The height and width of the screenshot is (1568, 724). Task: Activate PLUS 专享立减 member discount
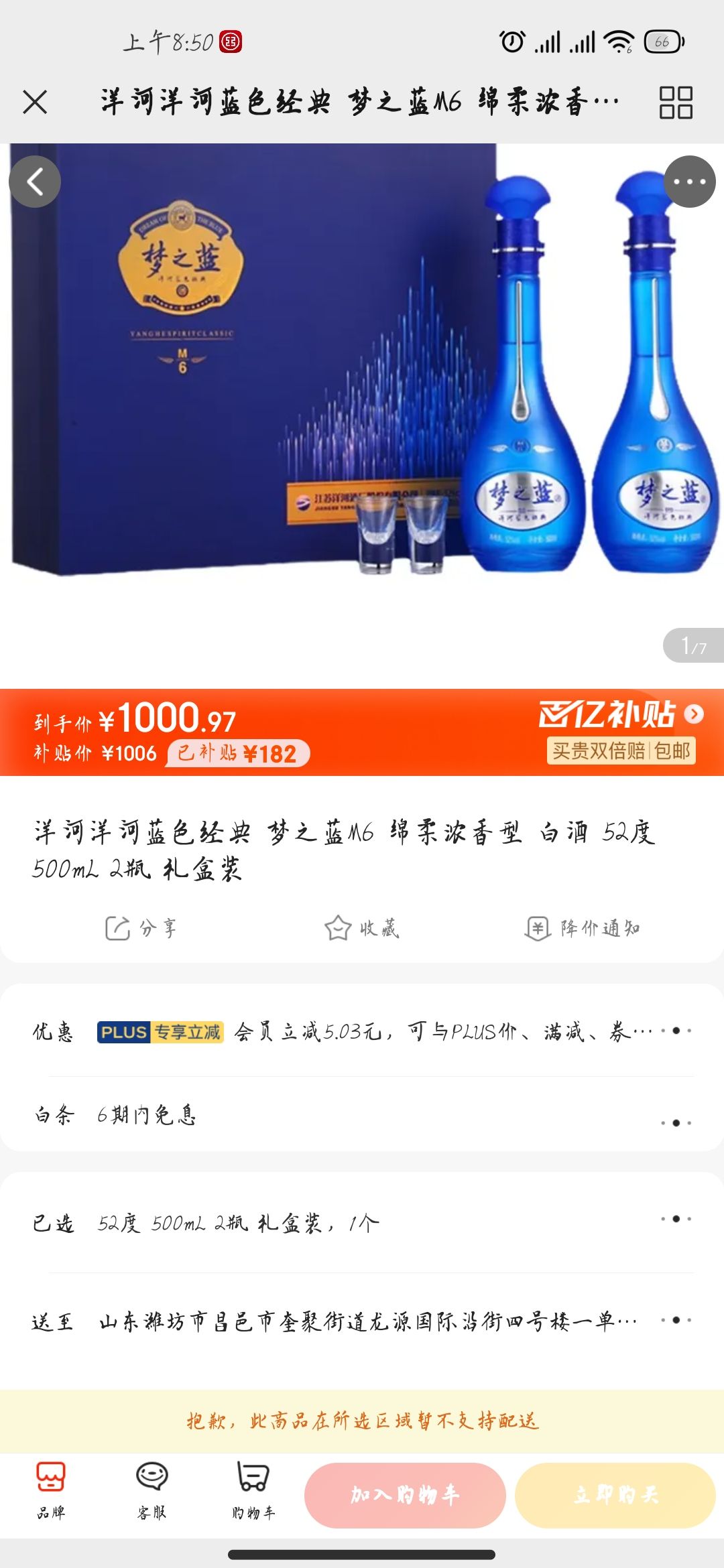[x=161, y=1032]
